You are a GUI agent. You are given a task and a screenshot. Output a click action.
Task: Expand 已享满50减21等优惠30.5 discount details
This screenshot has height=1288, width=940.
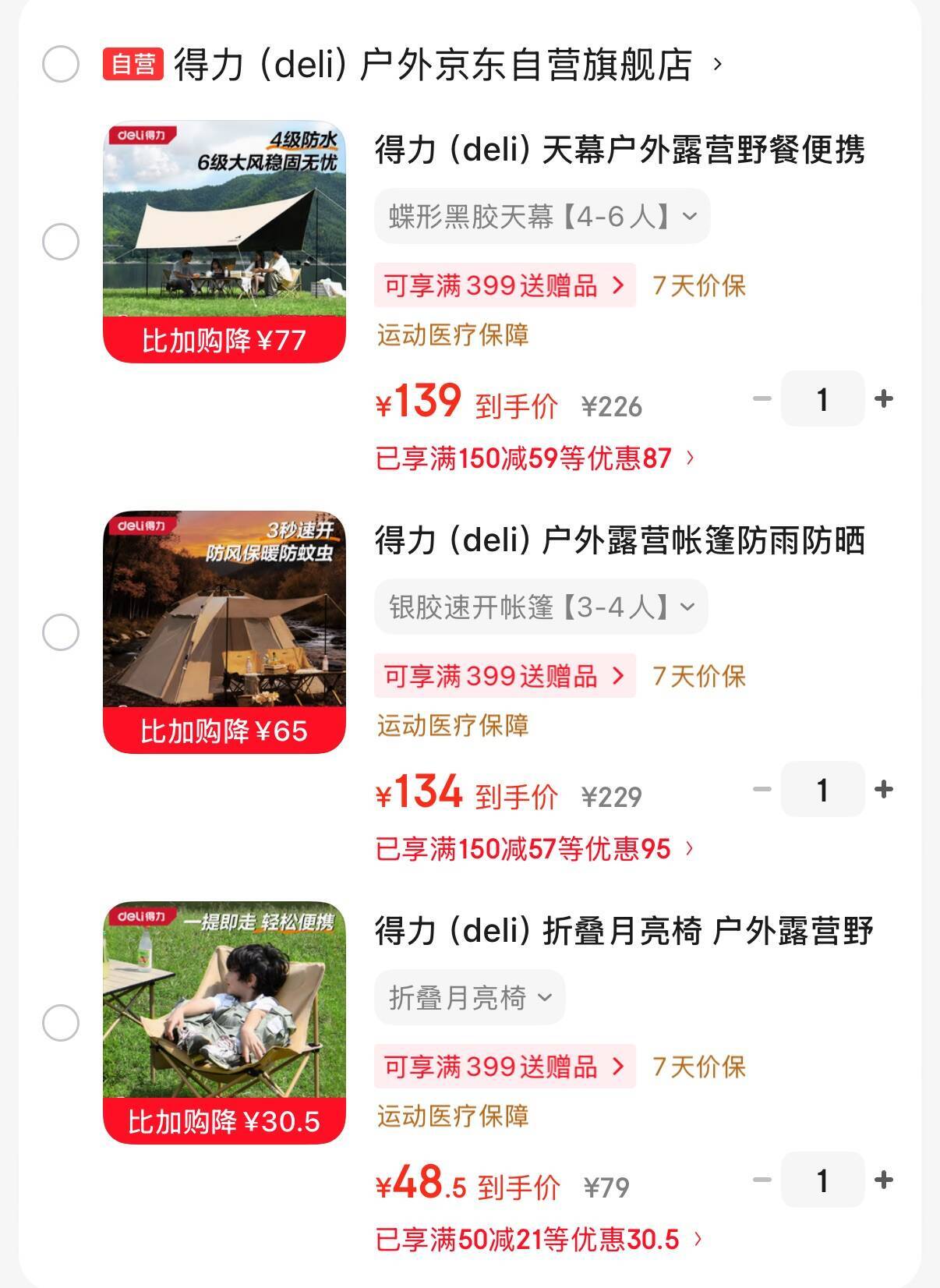539,1240
